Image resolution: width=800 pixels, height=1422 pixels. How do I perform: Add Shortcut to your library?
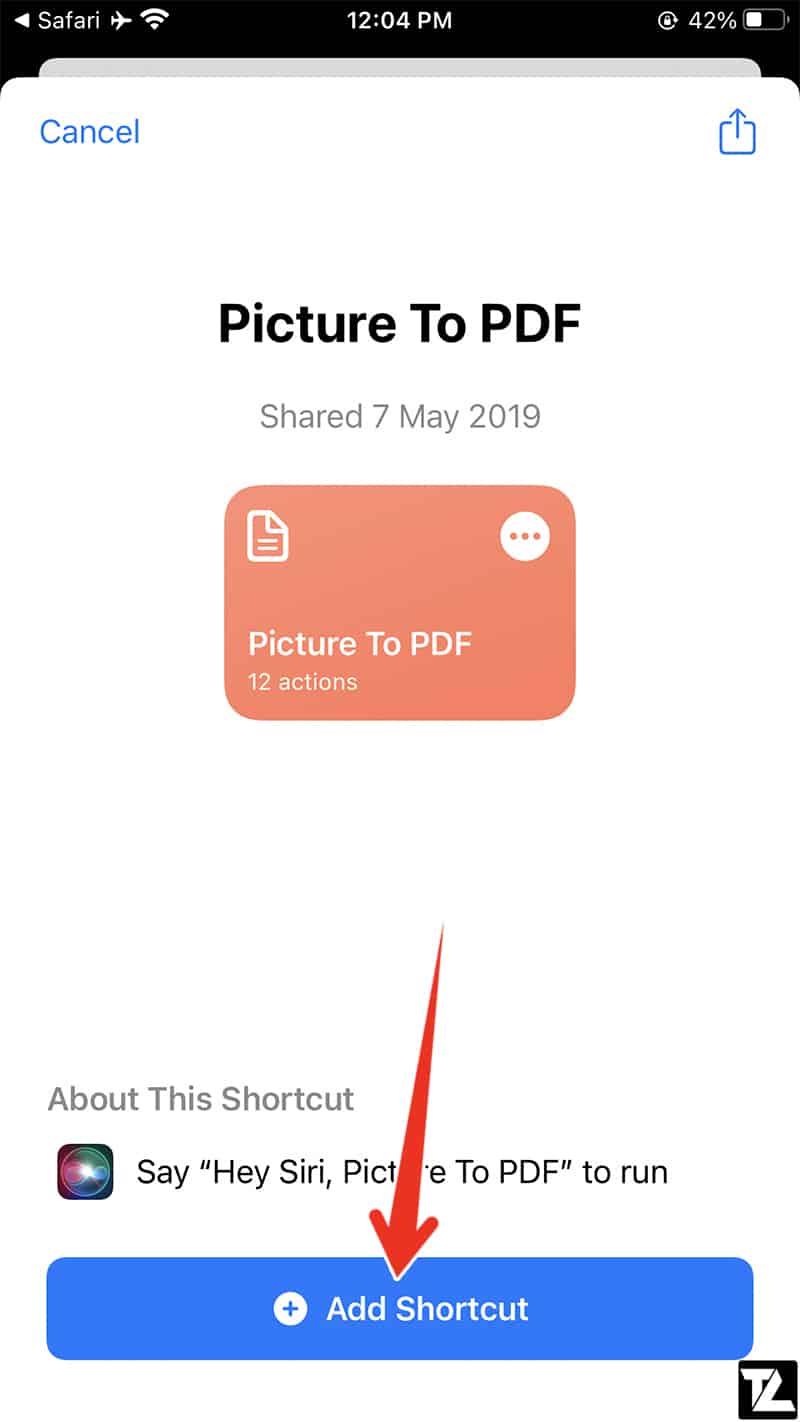[399, 1308]
